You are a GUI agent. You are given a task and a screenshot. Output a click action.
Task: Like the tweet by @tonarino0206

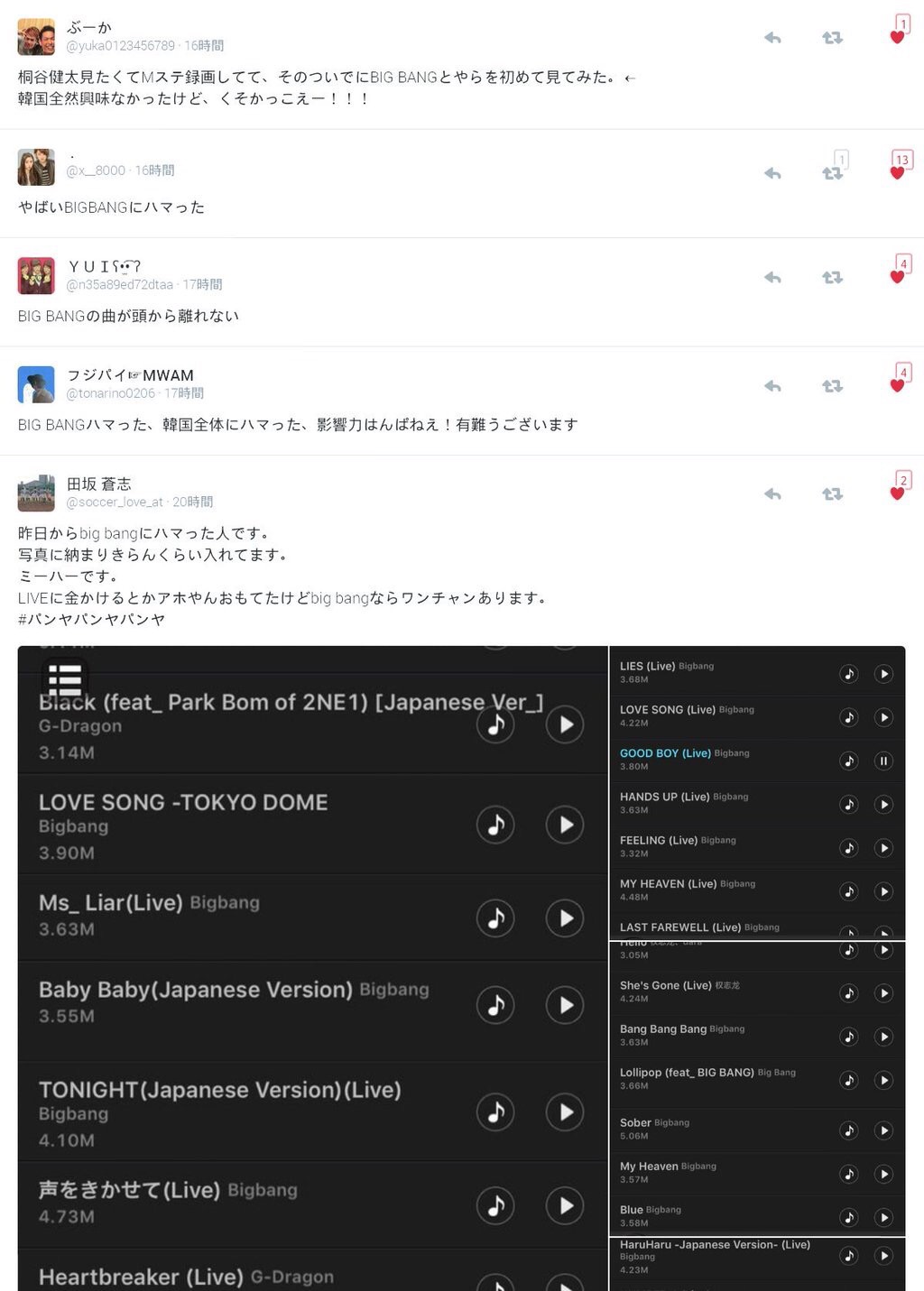897,385
